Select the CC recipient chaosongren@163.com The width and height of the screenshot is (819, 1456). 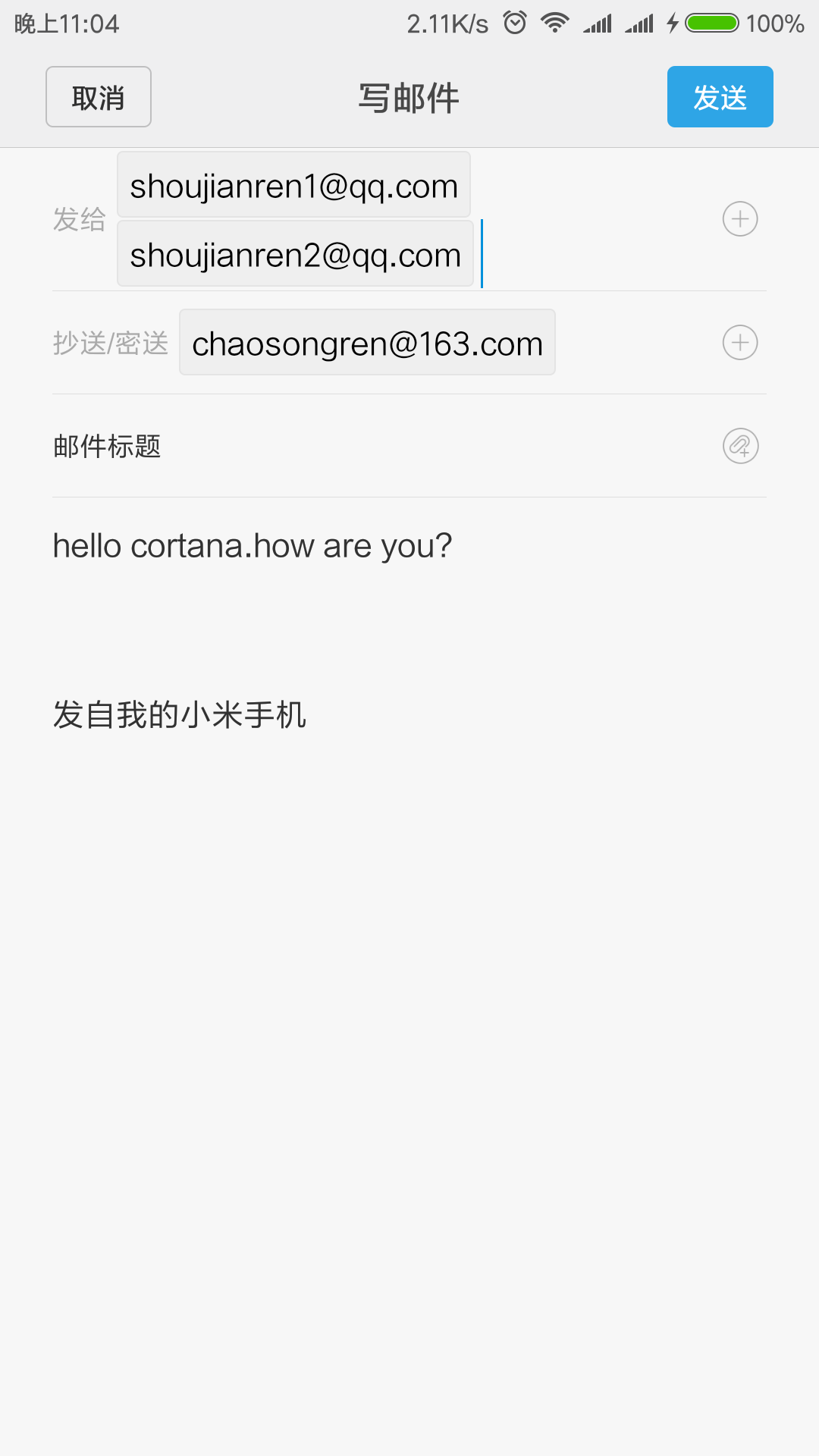point(367,343)
